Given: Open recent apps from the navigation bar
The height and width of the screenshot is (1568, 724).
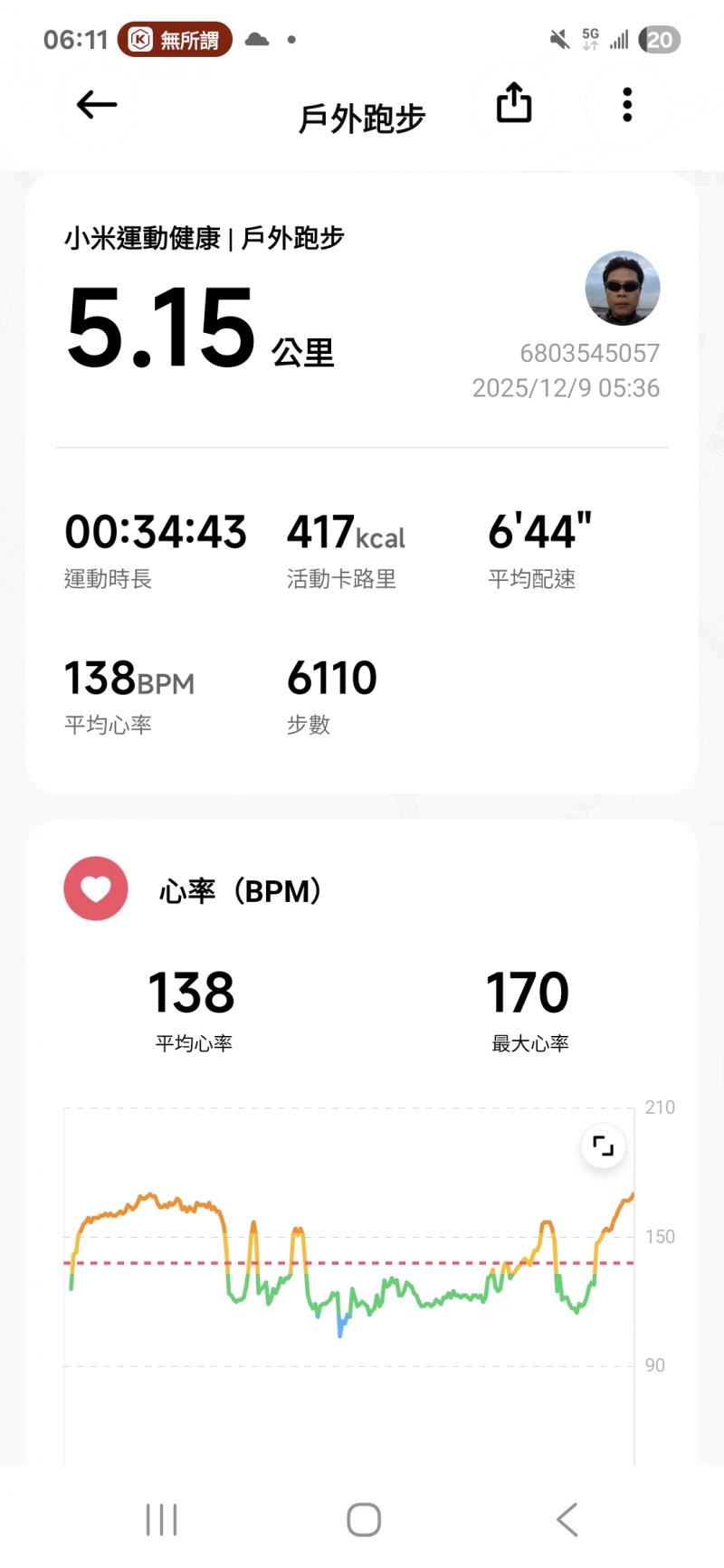Looking at the screenshot, I should [162, 1519].
